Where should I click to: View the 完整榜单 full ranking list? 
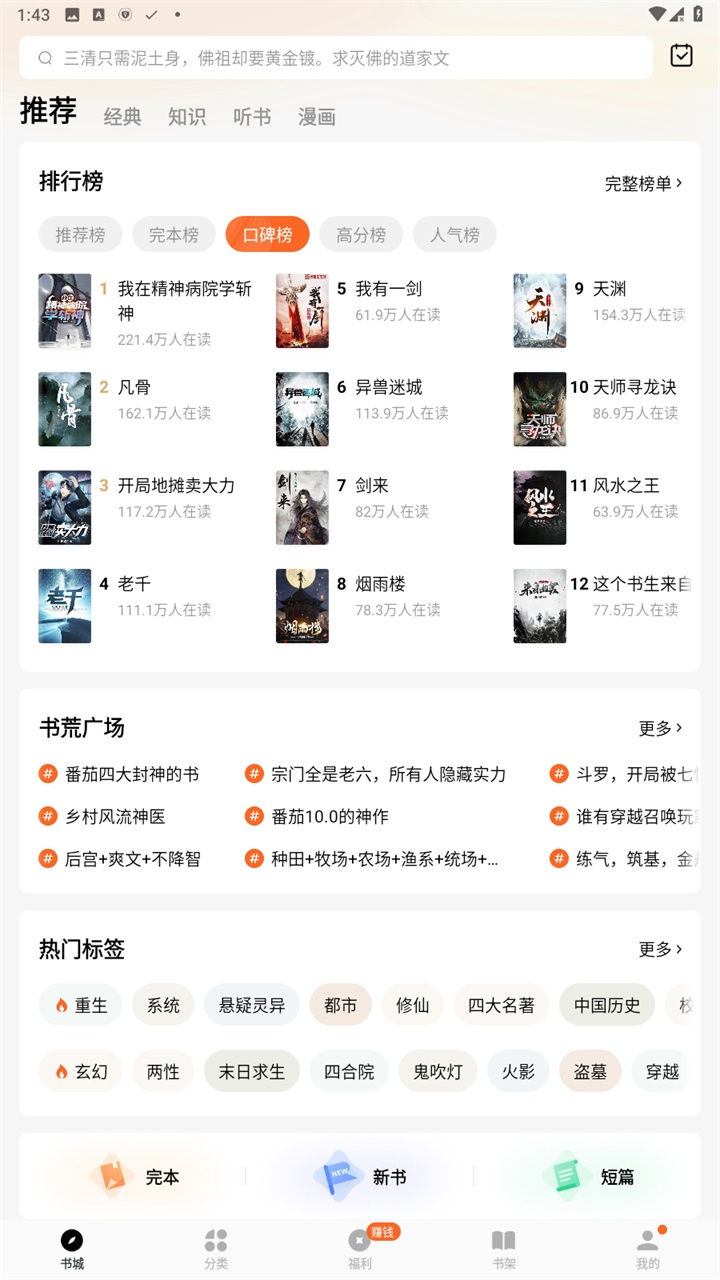pyautogui.click(x=643, y=183)
